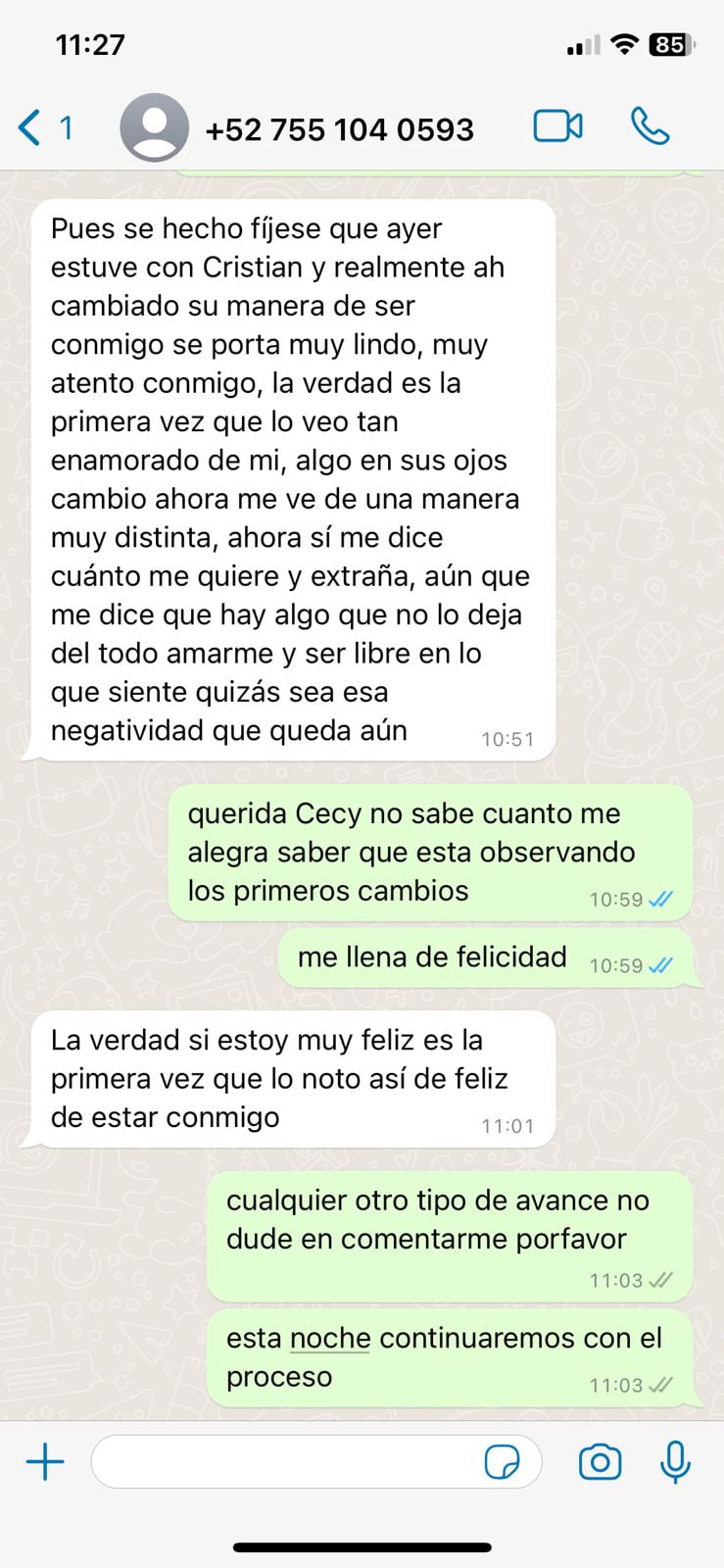Focus the message text field
724x1568 pixels.
coord(284,1463)
